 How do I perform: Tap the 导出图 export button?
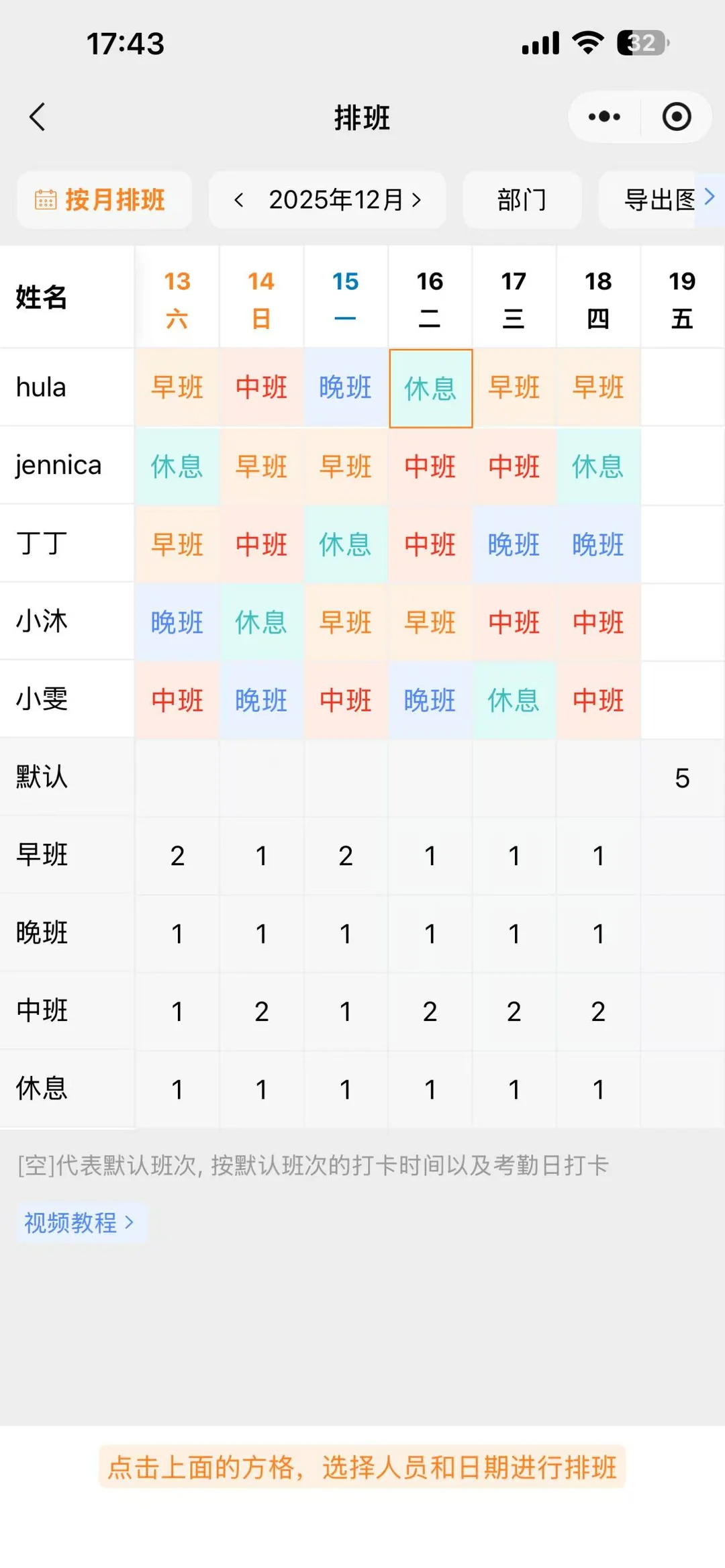click(x=655, y=199)
